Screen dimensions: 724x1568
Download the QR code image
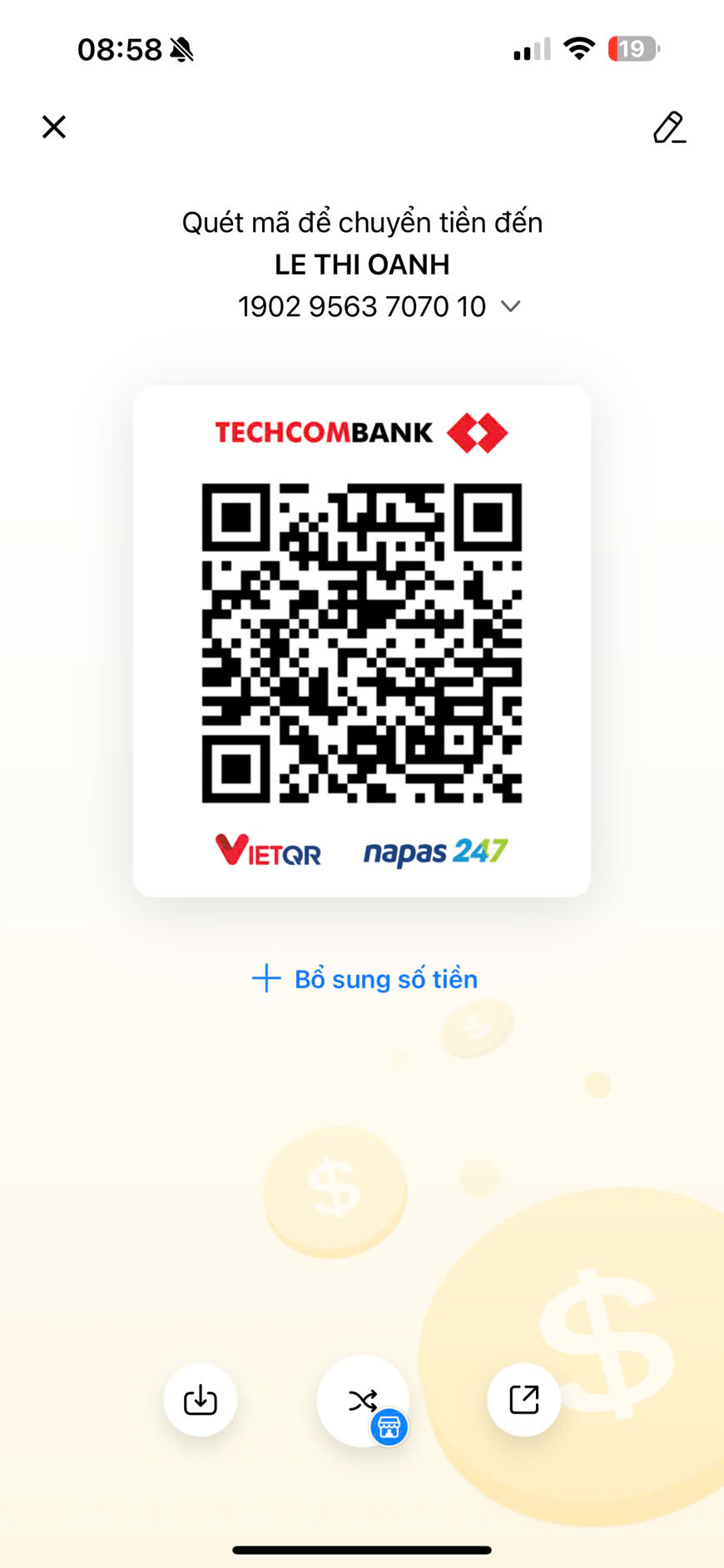pyautogui.click(x=201, y=1400)
